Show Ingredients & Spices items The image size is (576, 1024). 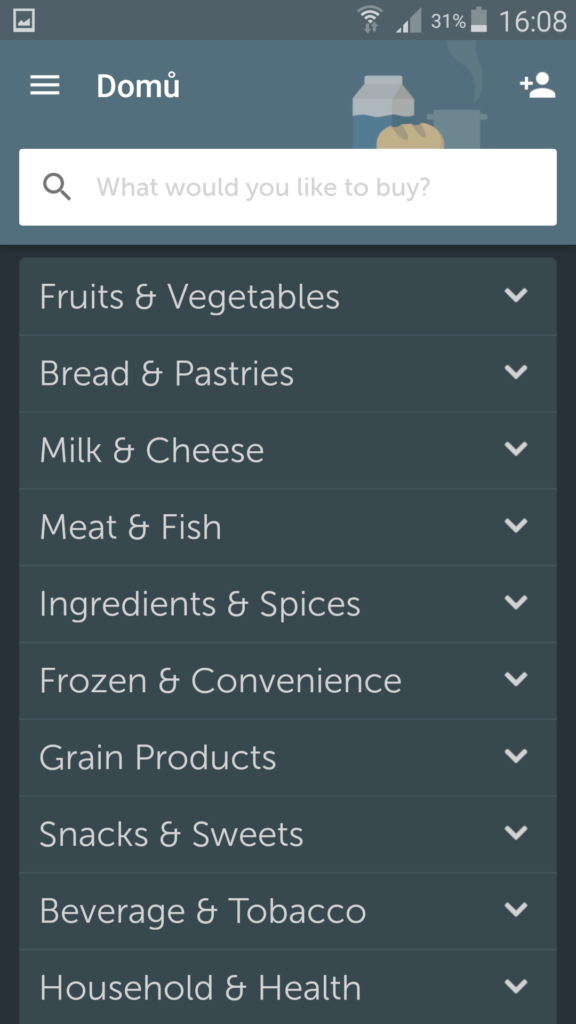(x=288, y=604)
